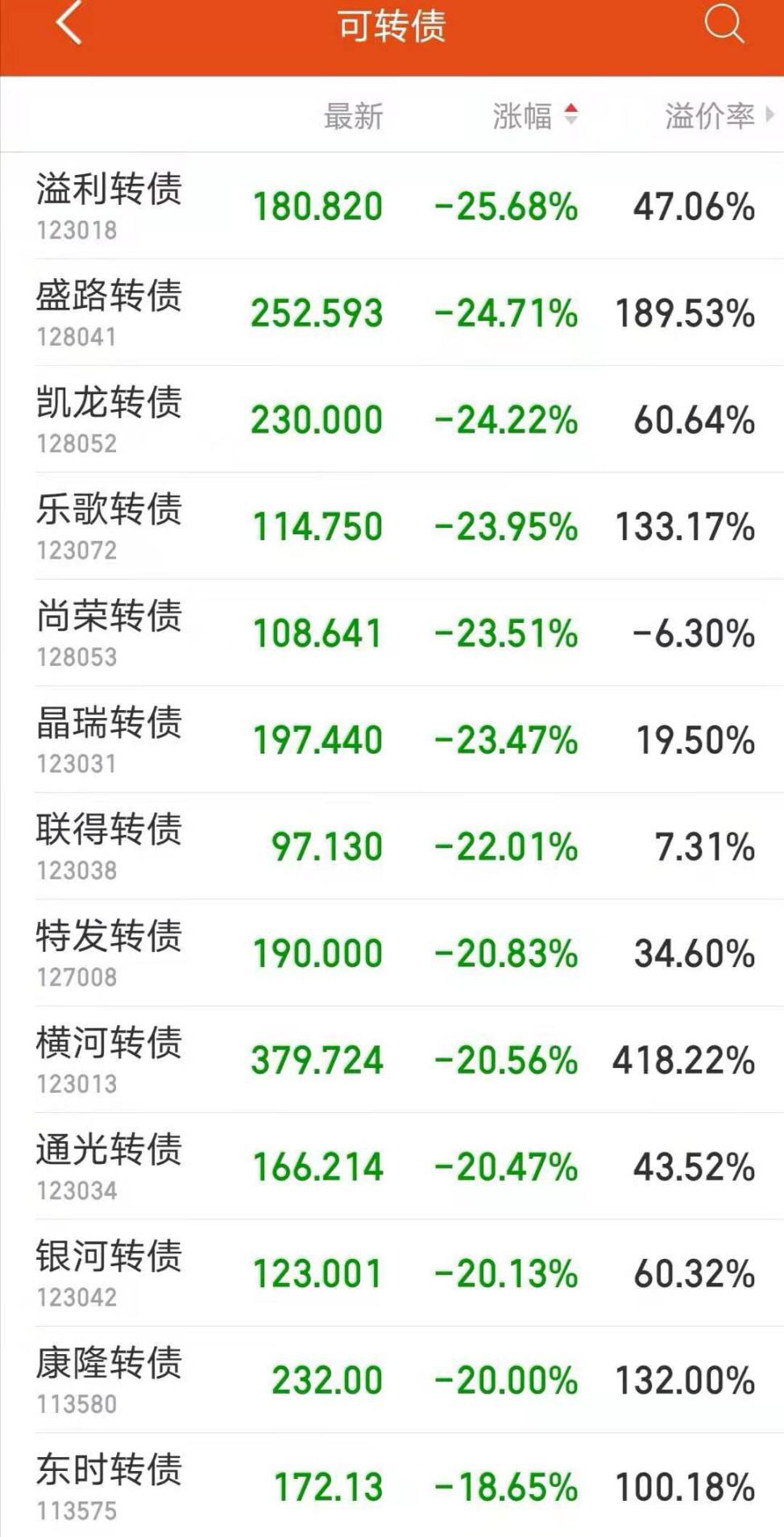Open 东时转债 113575 details
This screenshot has height=1537, width=784.
pyautogui.click(x=392, y=1485)
